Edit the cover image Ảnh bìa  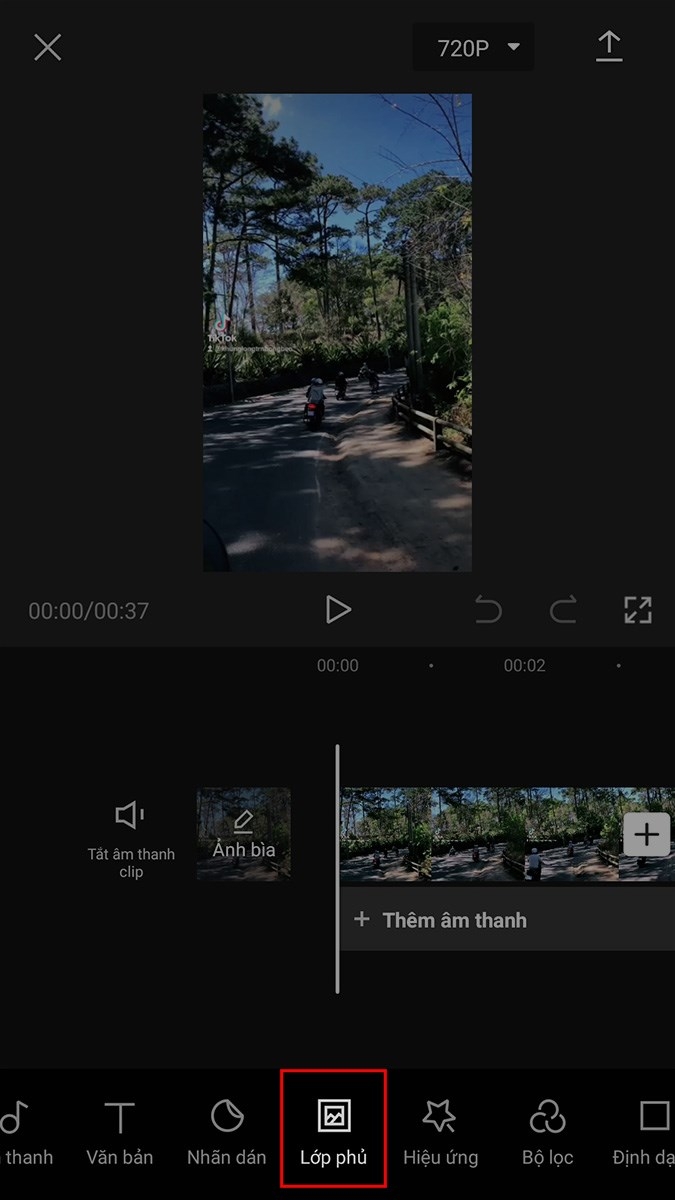pyautogui.click(x=243, y=835)
